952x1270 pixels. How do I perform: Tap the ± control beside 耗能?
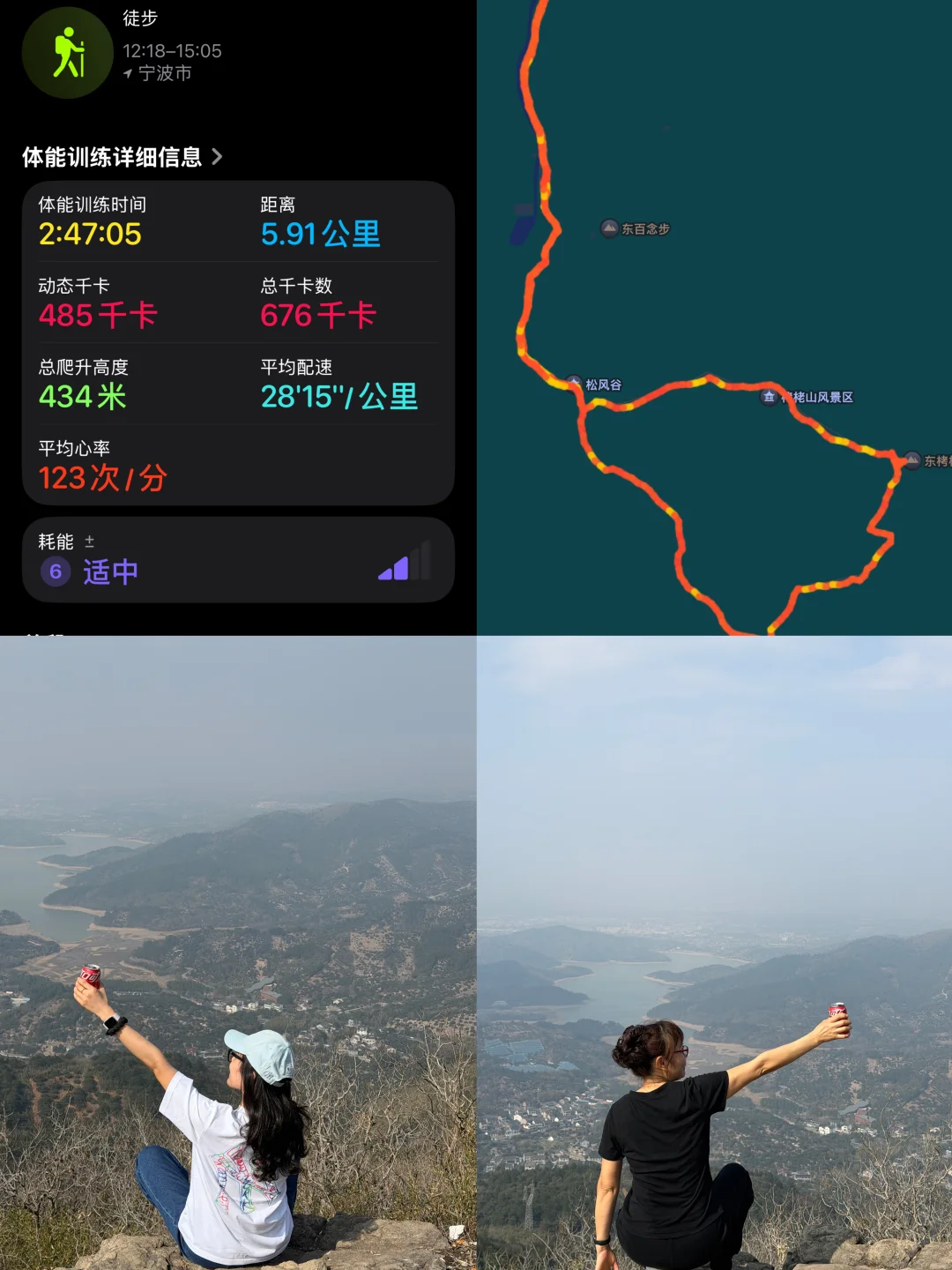[x=91, y=540]
